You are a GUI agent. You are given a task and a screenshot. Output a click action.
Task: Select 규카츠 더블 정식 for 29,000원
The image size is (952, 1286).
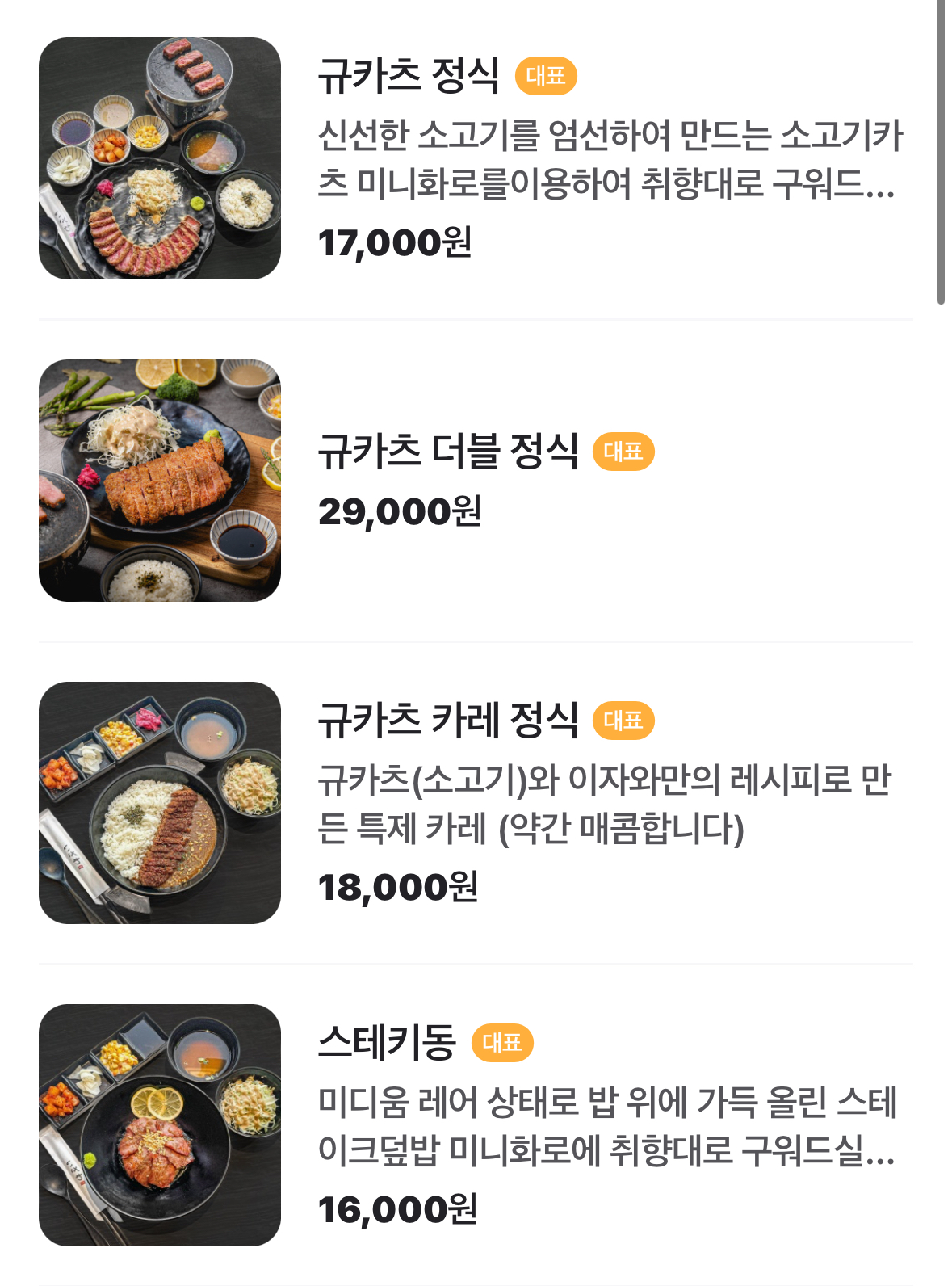(448, 452)
